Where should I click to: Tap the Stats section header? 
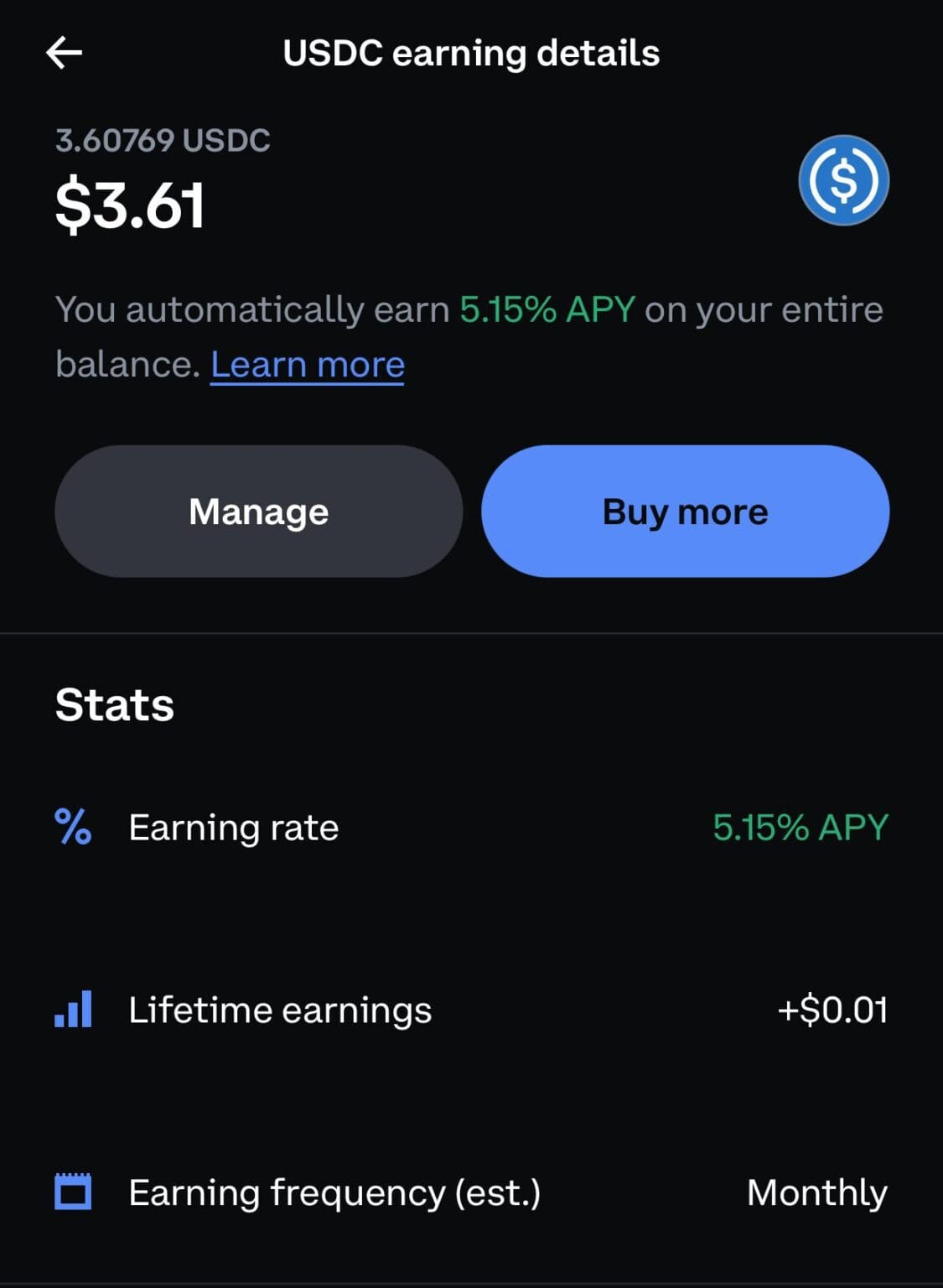click(114, 704)
